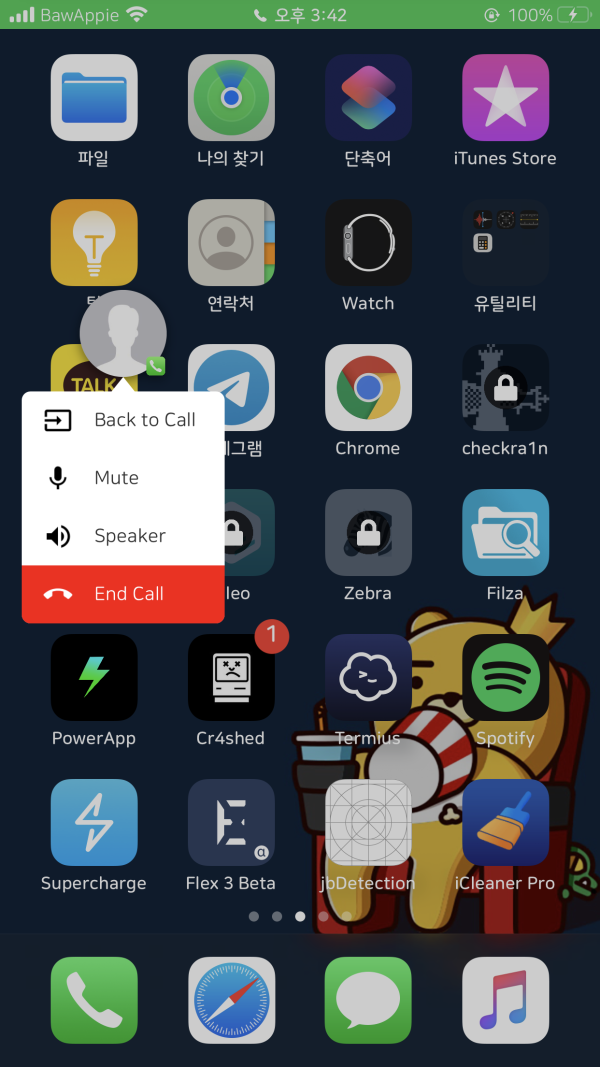Open the 단축어 shortcuts app
Image resolution: width=600 pixels, height=1067 pixels.
point(368,98)
